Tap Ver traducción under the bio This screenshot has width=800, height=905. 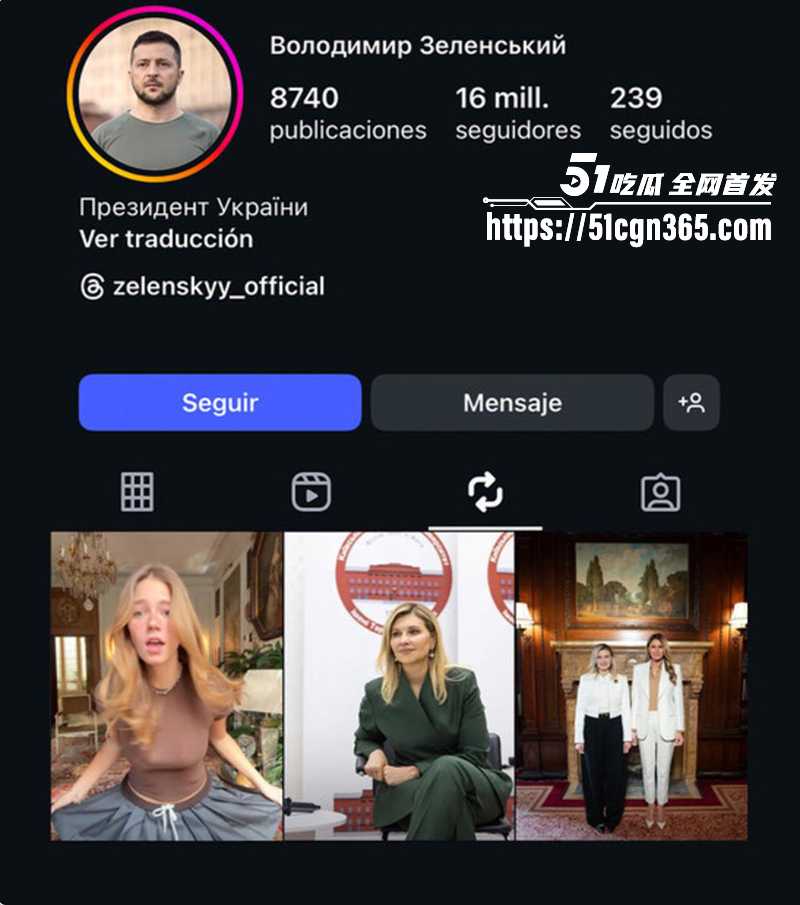[x=166, y=239]
